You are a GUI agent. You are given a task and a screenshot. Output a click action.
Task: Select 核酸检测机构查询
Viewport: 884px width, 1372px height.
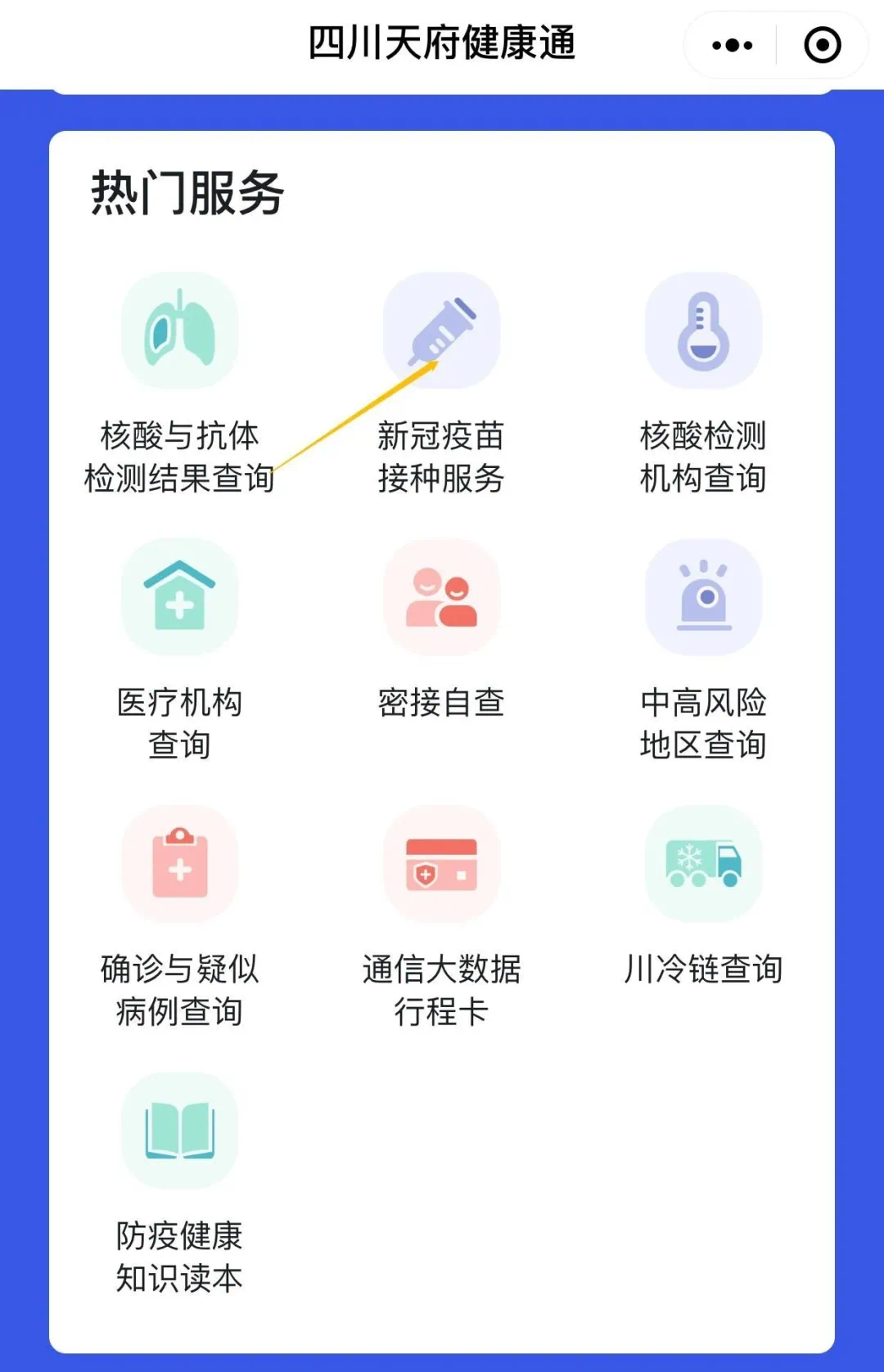pos(703,331)
